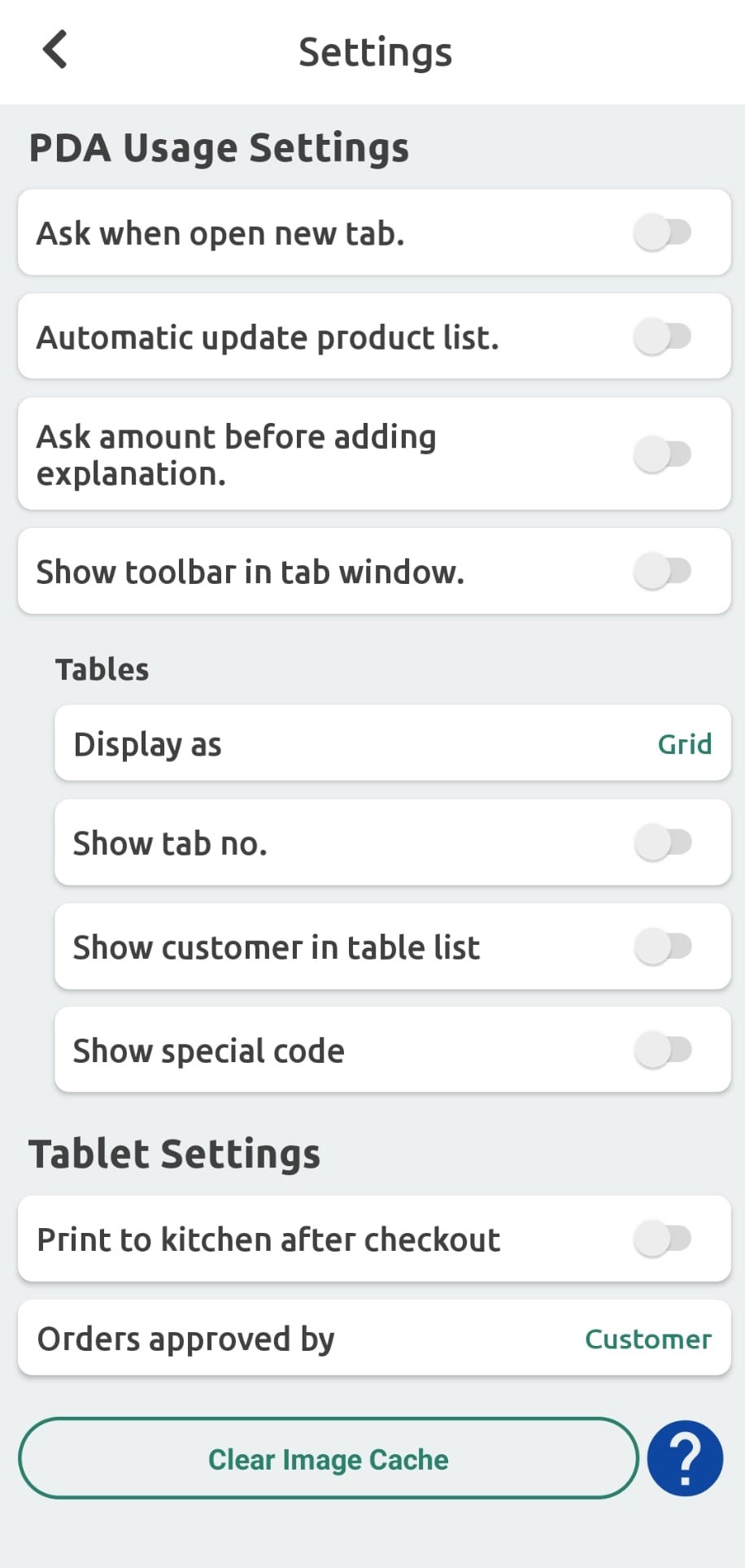Turn on Automatic update product list
Viewport: 745px width, 1568px height.
click(663, 336)
